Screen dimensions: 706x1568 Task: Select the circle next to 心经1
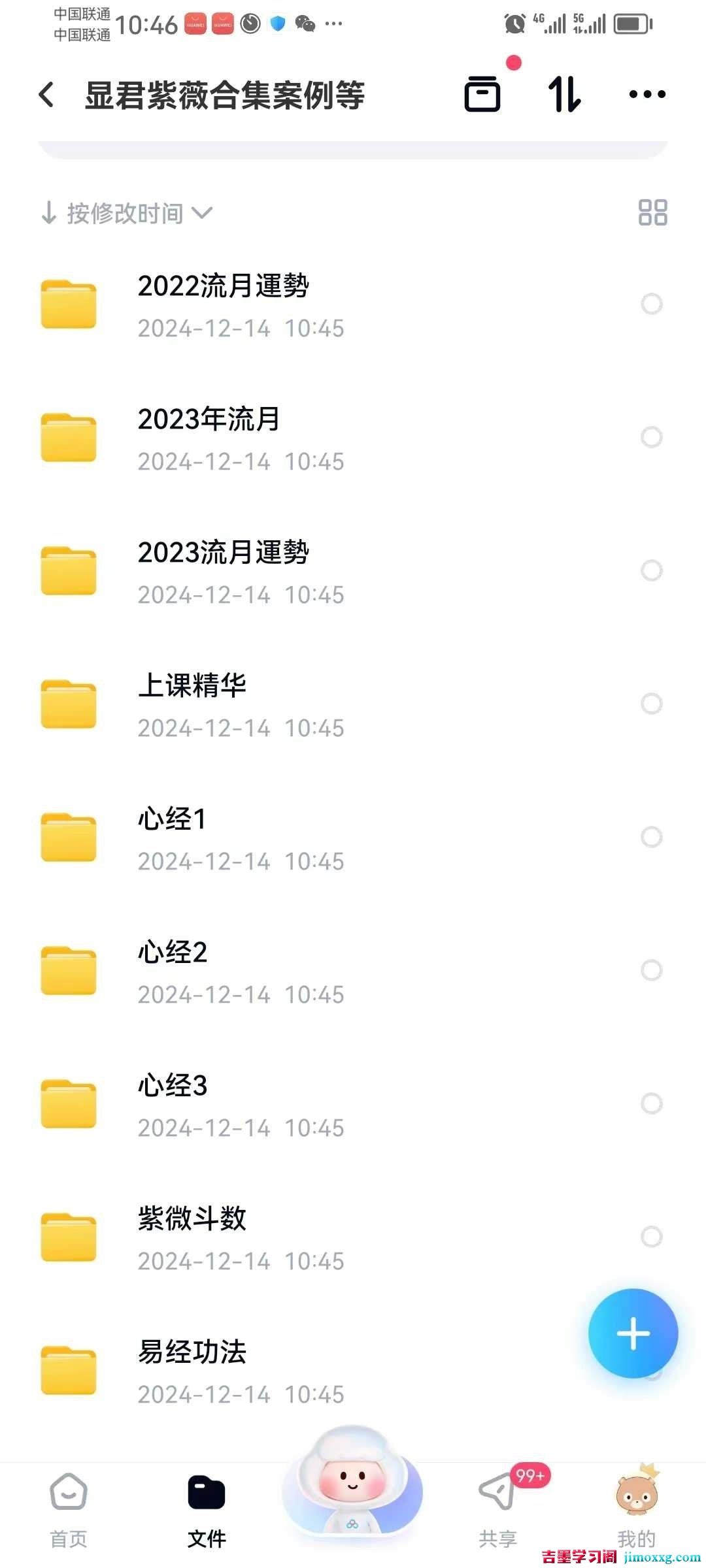click(652, 838)
